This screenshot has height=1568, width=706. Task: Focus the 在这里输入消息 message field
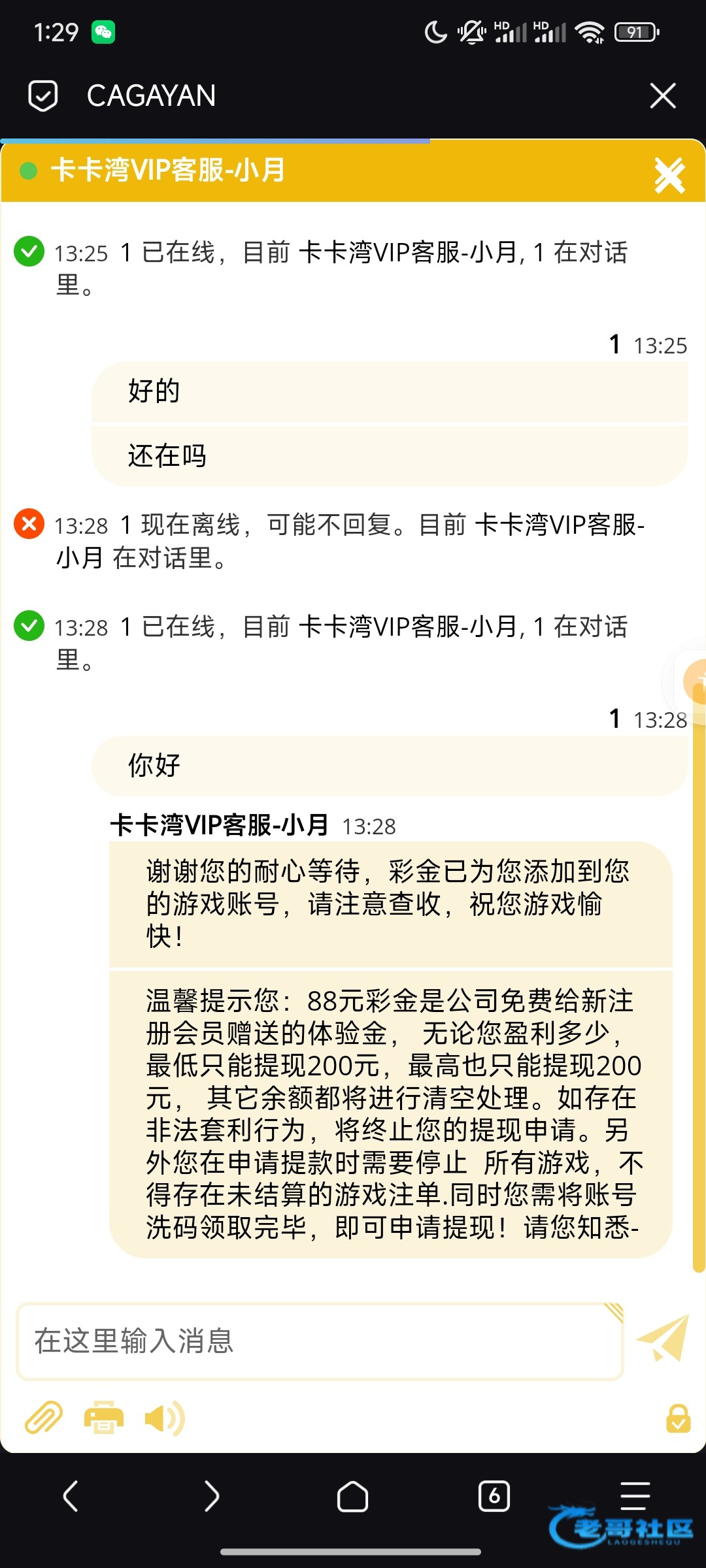click(x=320, y=1341)
